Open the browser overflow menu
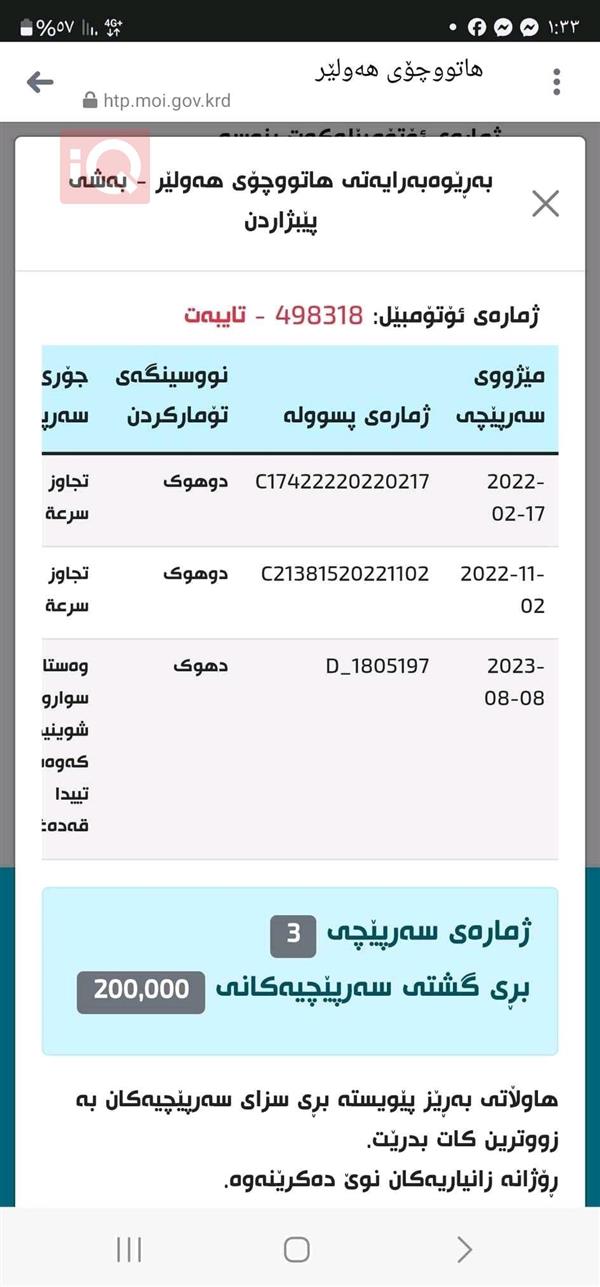 coord(557,82)
